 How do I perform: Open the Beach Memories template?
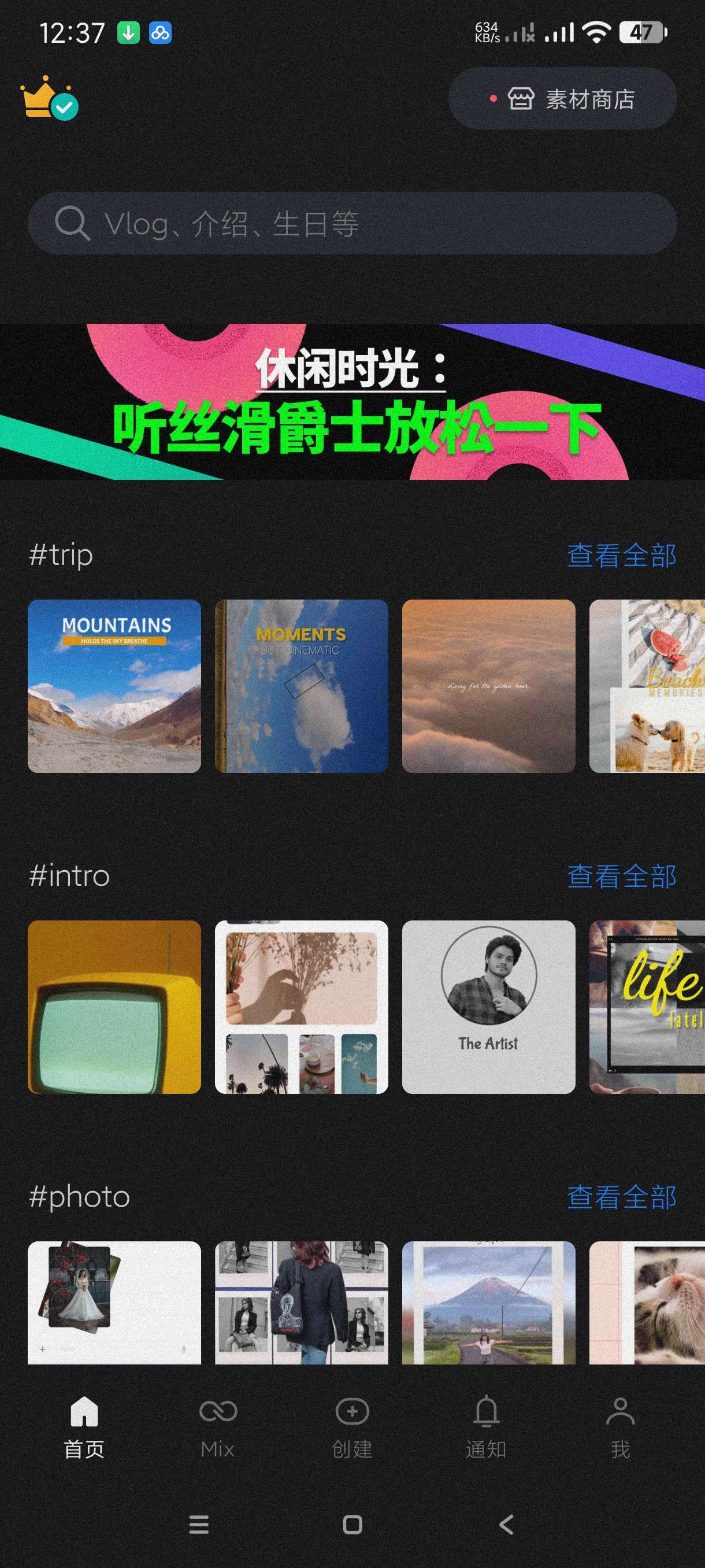coord(647,686)
